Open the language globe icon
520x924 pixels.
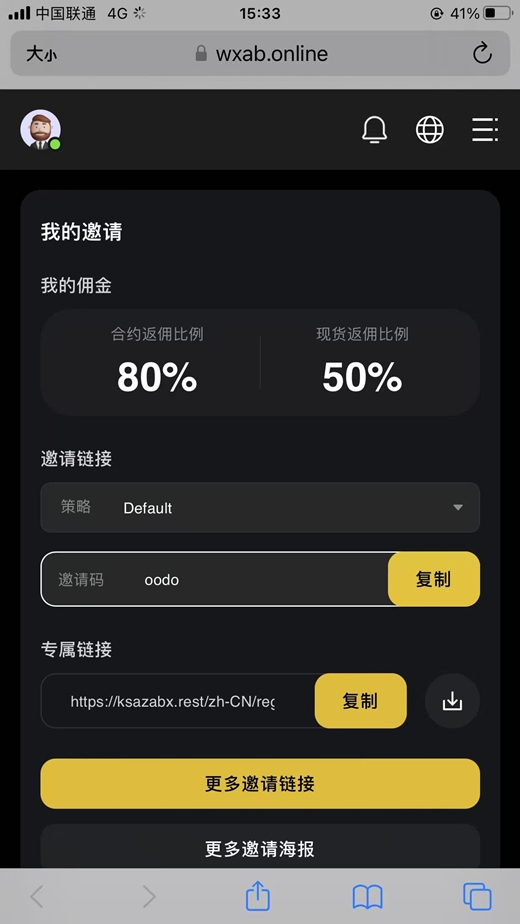click(x=430, y=130)
